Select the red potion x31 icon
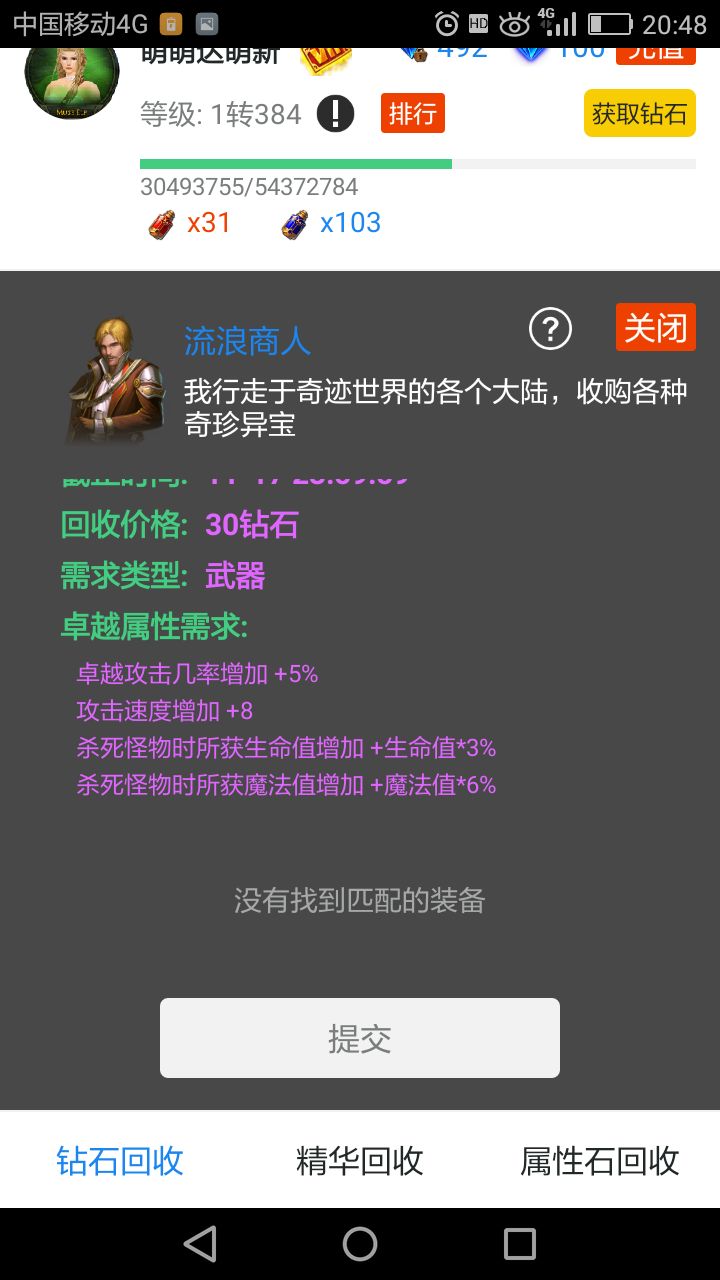This screenshot has width=720, height=1280. (x=163, y=224)
